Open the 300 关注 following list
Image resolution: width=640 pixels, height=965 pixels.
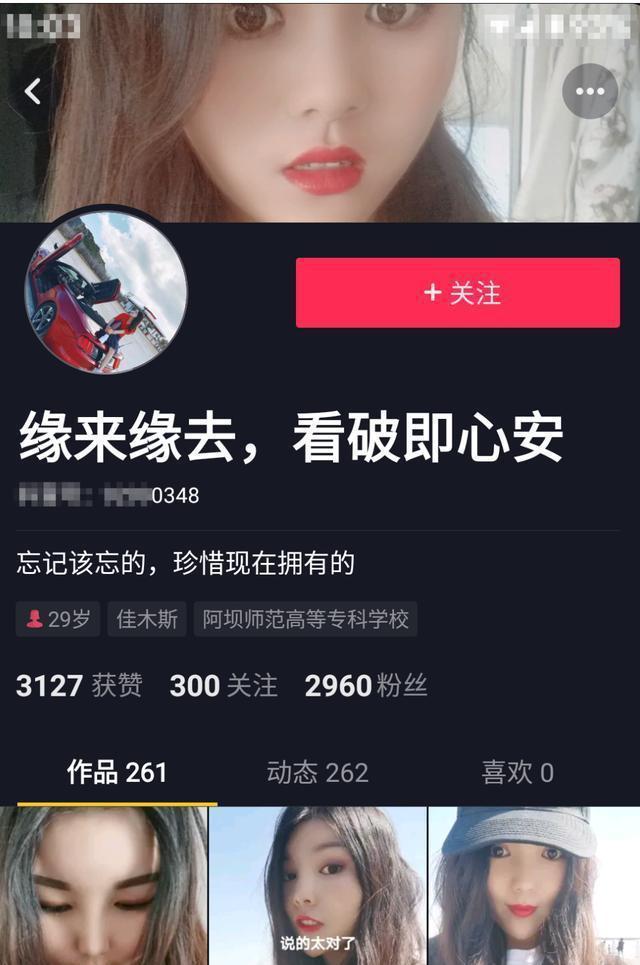click(x=223, y=686)
